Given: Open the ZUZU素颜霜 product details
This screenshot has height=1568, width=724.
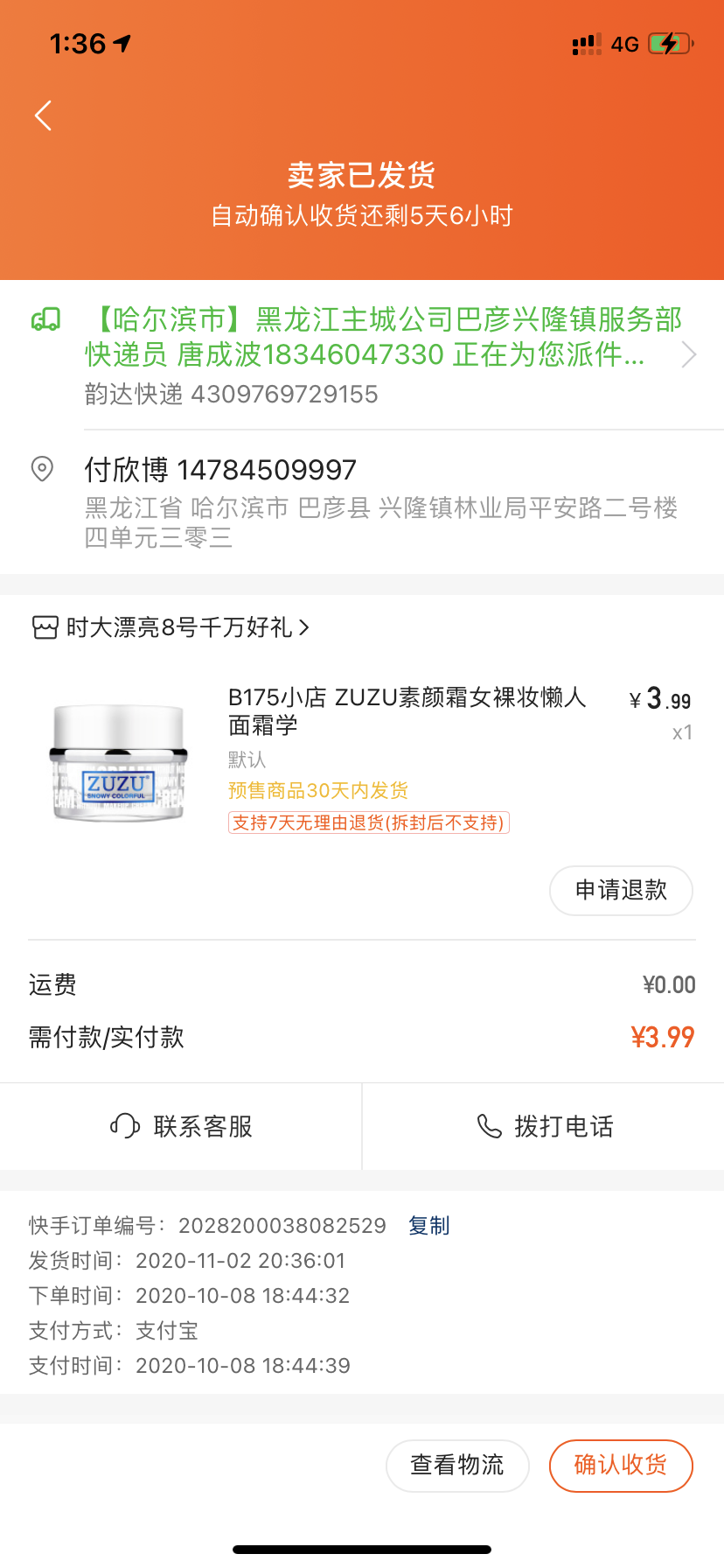Looking at the screenshot, I should tap(407, 710).
